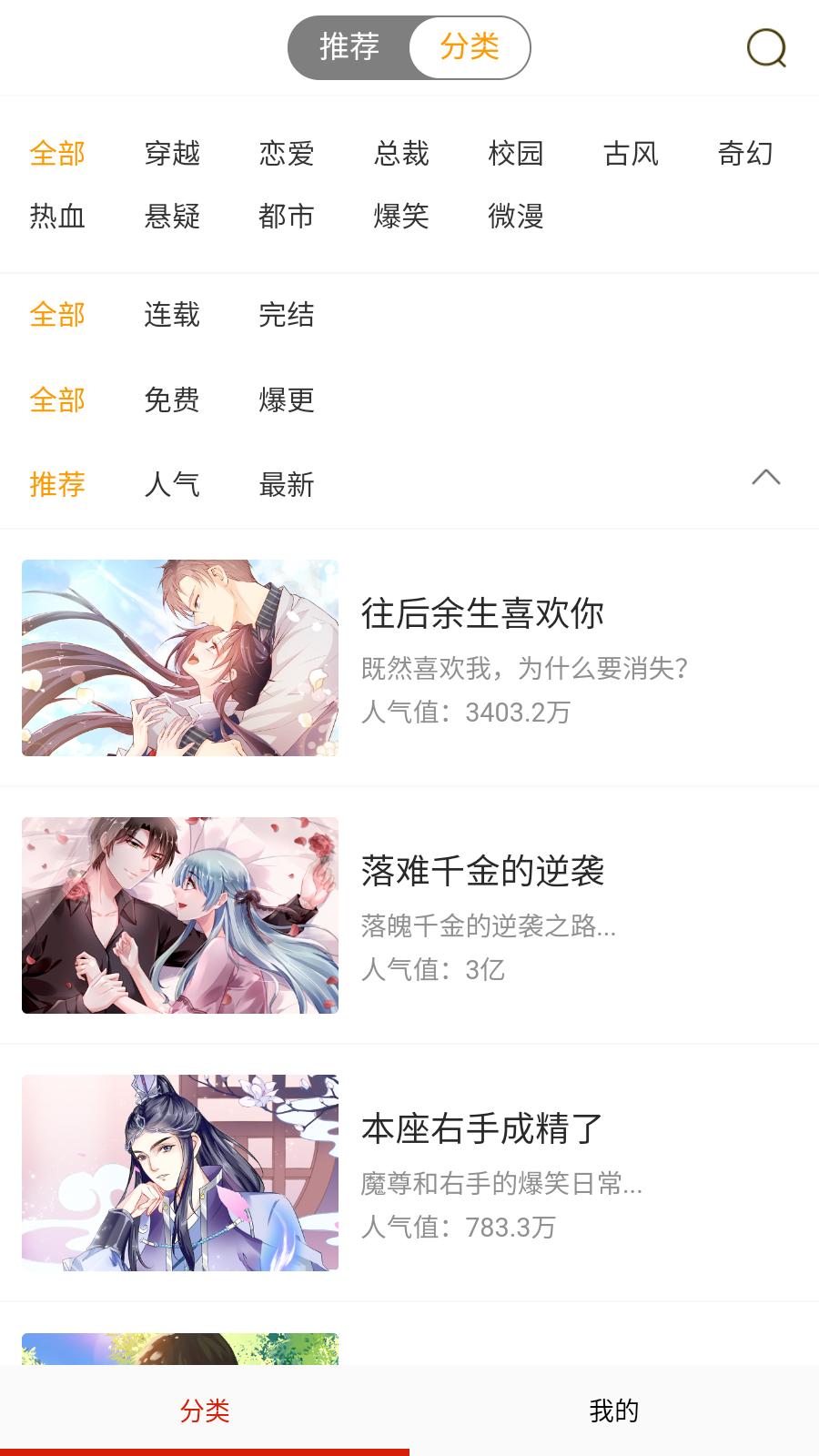Screen dimensions: 819x1456
Task: Switch to the 推荐 tab at top
Action: pyautogui.click(x=350, y=47)
